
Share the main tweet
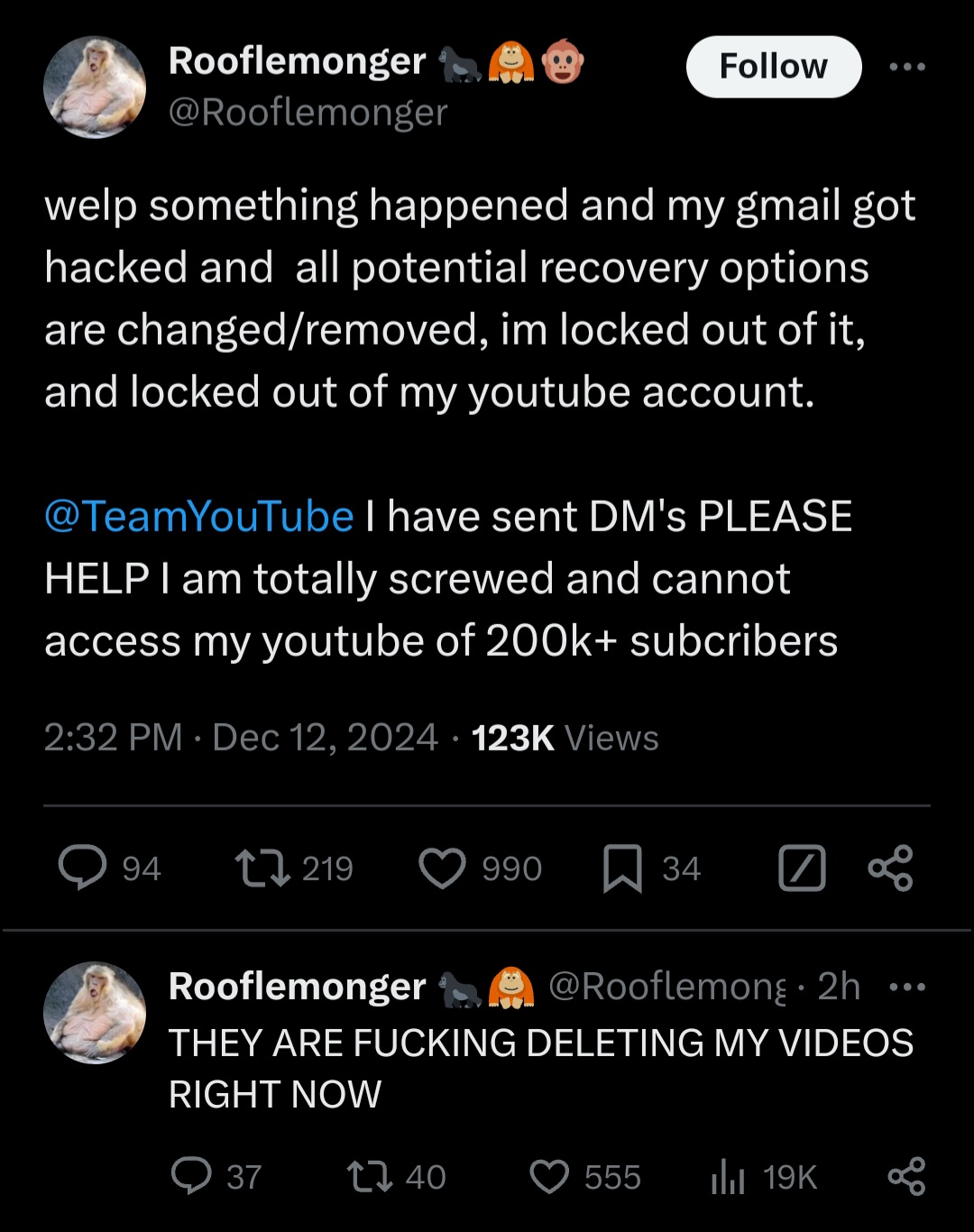[x=890, y=868]
